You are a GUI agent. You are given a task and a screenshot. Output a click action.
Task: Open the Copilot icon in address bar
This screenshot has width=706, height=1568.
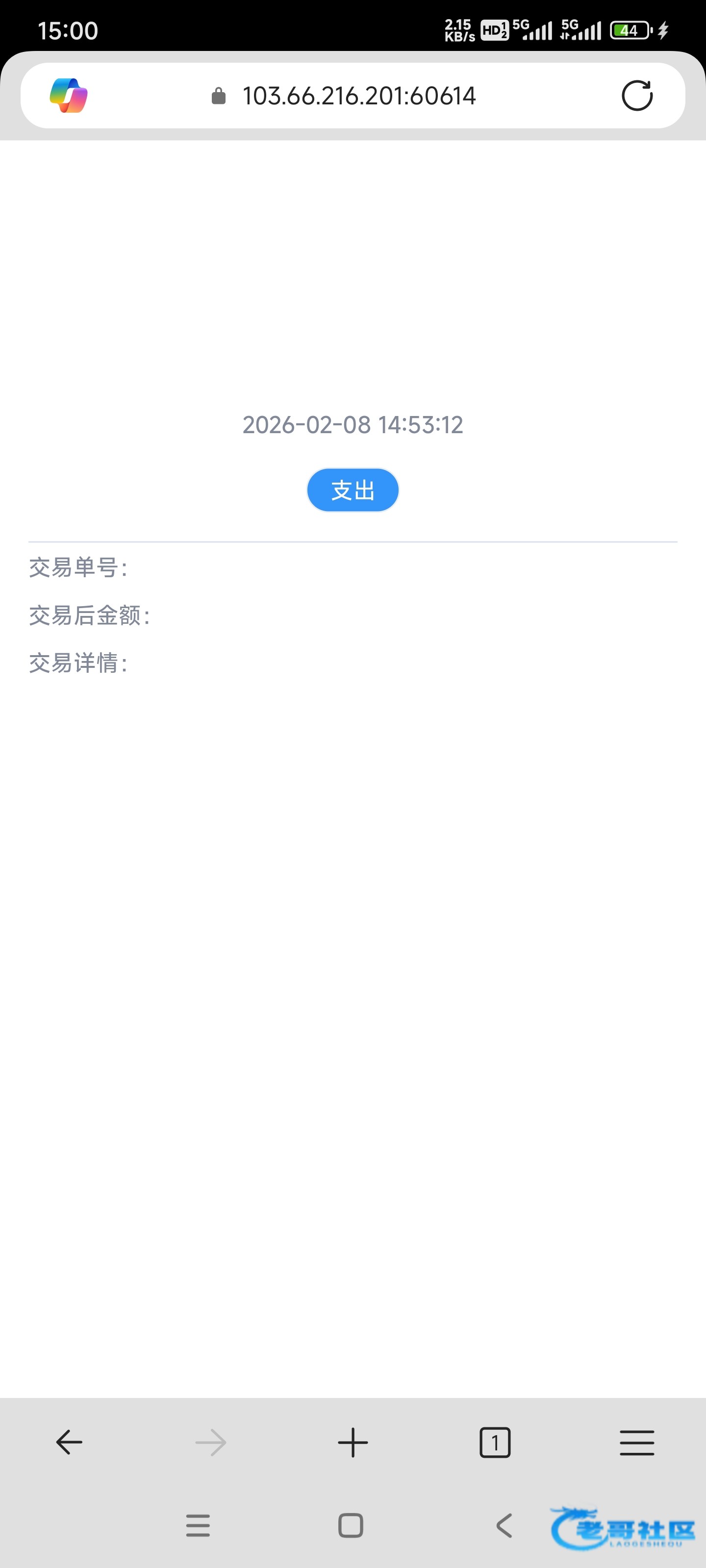(x=68, y=96)
